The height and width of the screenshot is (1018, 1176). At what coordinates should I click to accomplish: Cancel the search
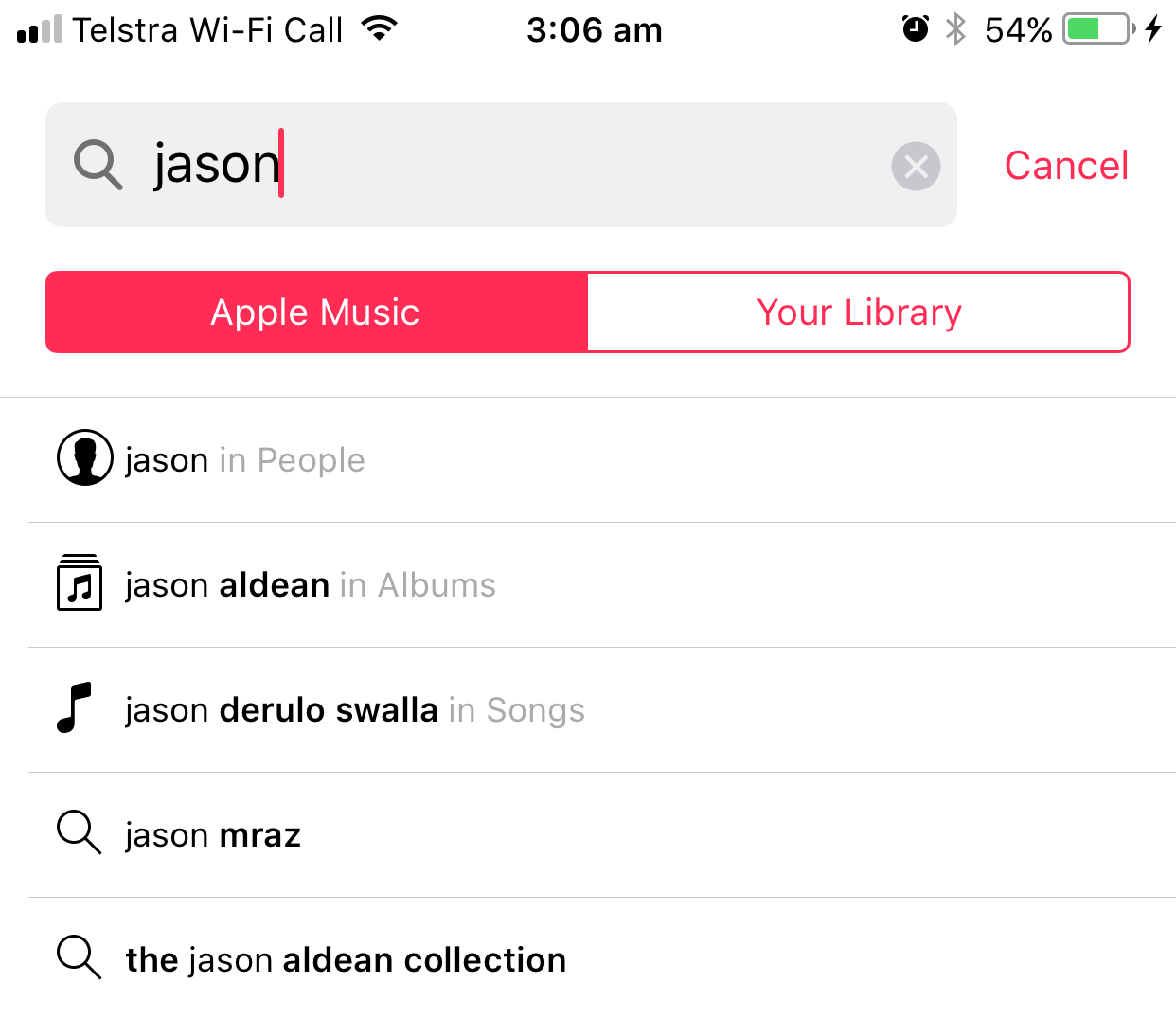pos(1066,166)
